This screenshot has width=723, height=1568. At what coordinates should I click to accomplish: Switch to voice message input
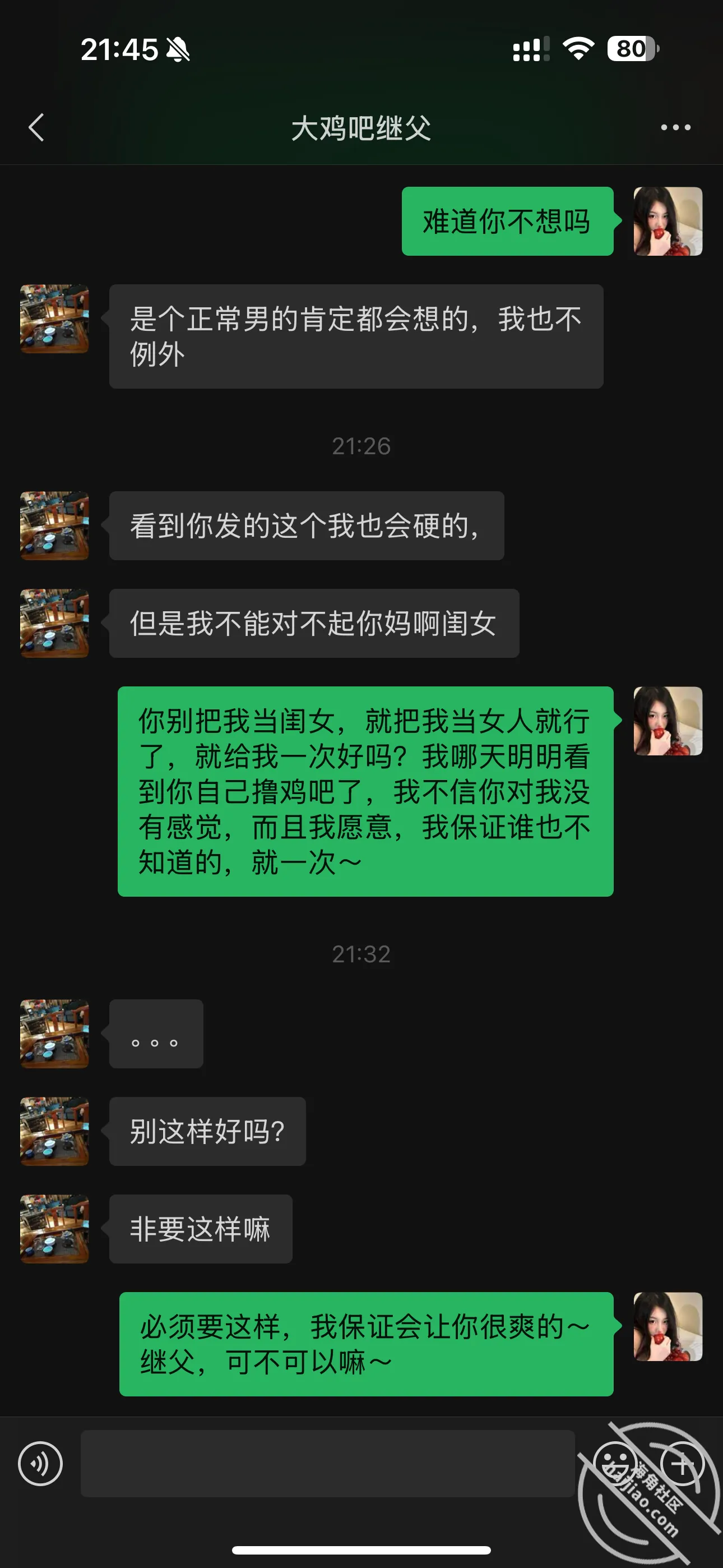click(40, 1463)
